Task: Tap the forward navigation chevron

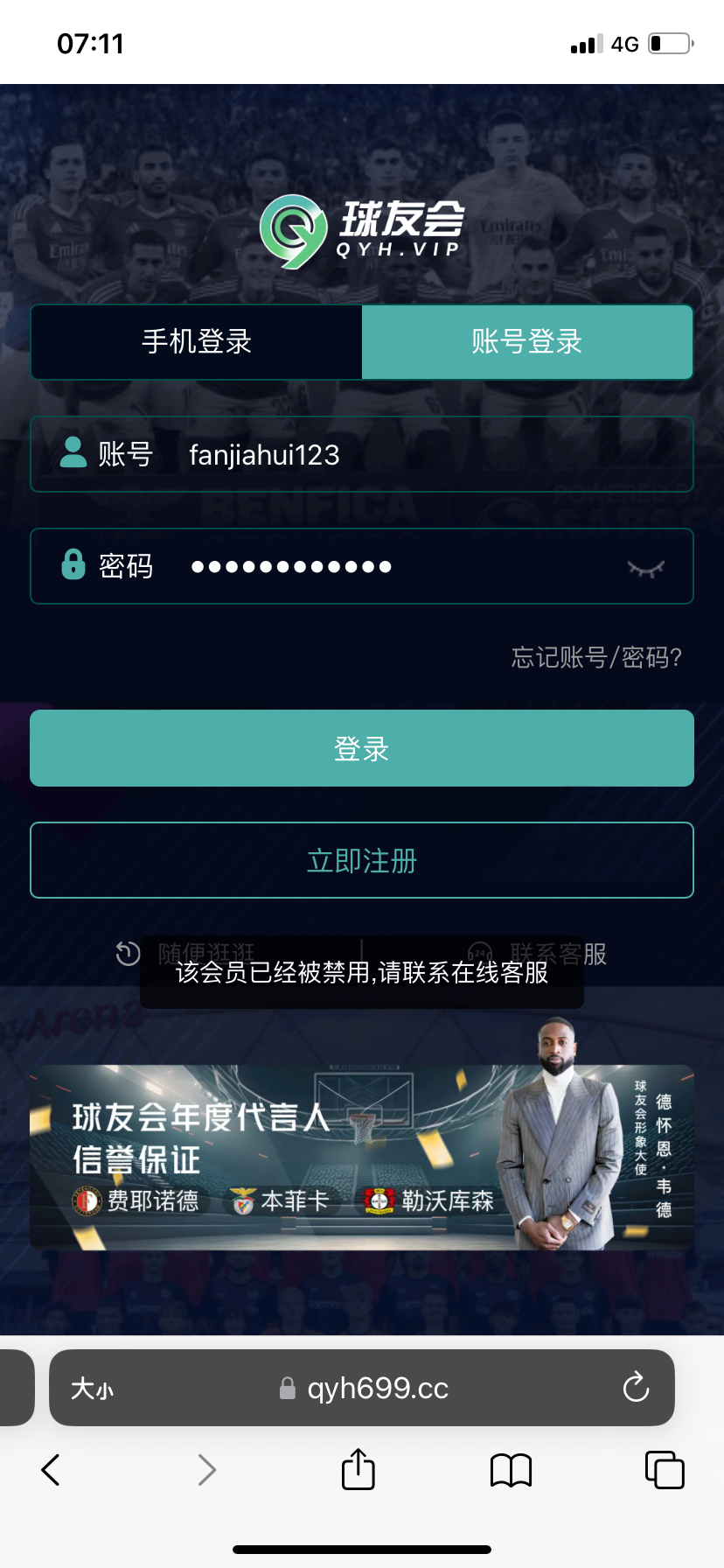Action: 206,1470
